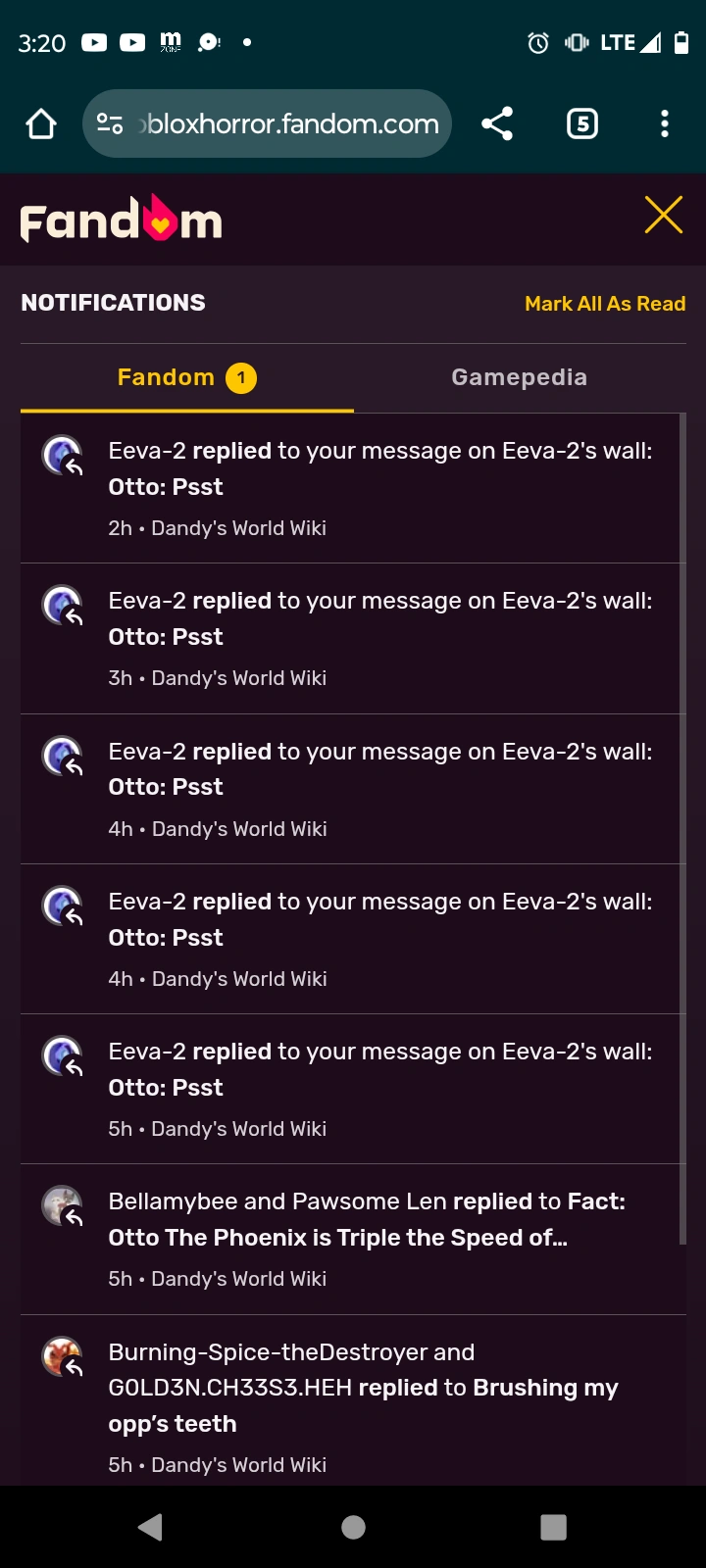The image size is (706, 1568).
Task: Switch to the Gamepedia tab
Action: pos(519,377)
